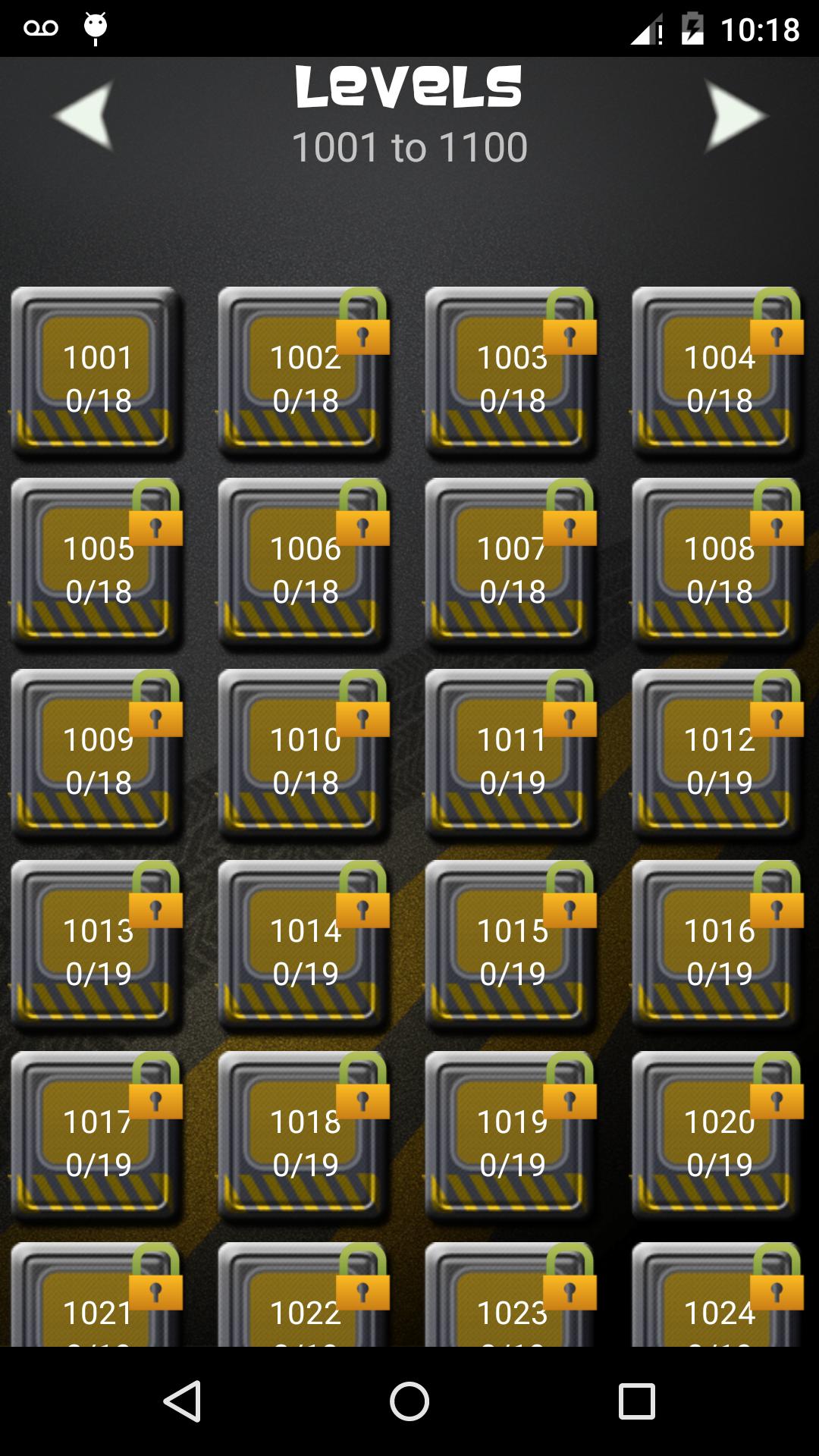Viewport: 819px width, 1456px height.
Task: Go to the previous levels page
Action: [x=85, y=115]
